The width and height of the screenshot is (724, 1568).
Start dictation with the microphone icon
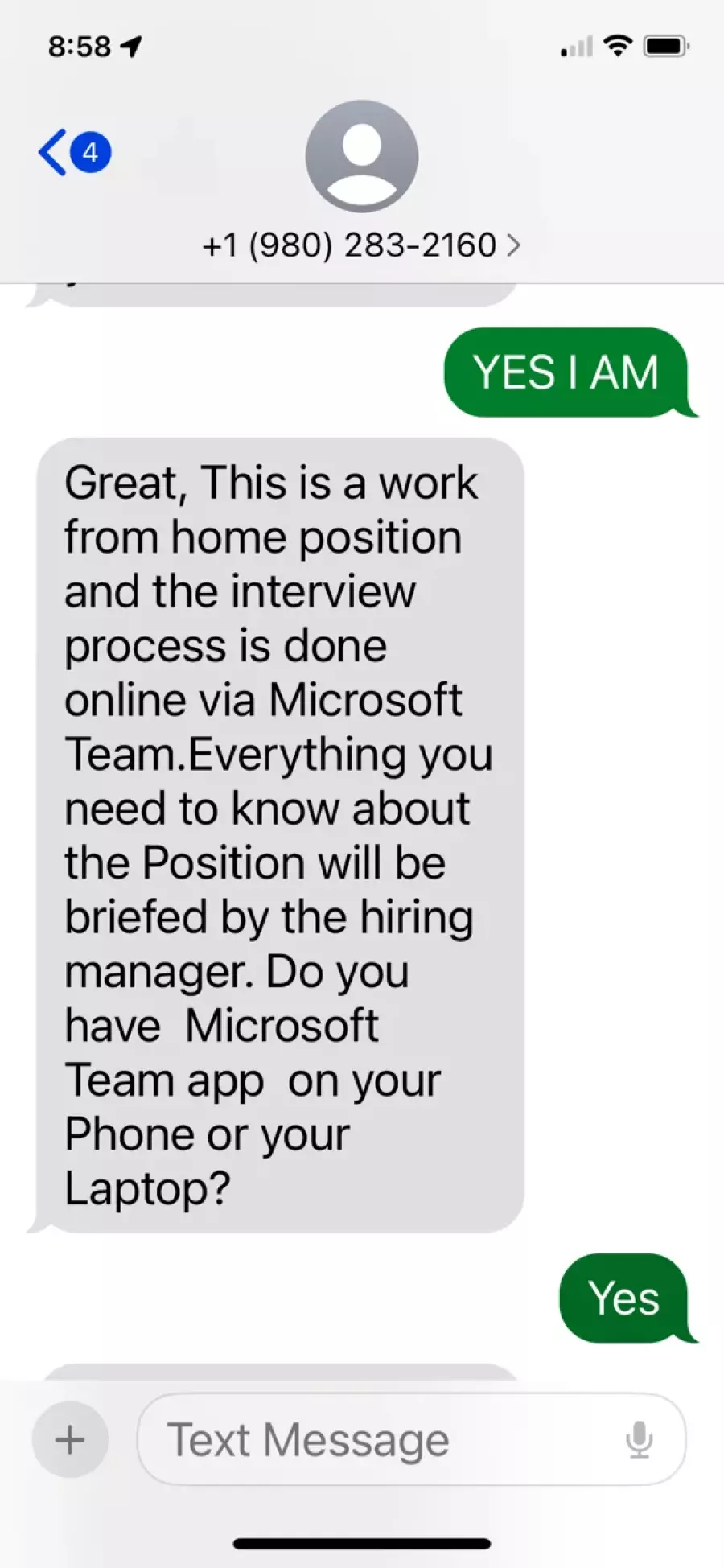639,1439
